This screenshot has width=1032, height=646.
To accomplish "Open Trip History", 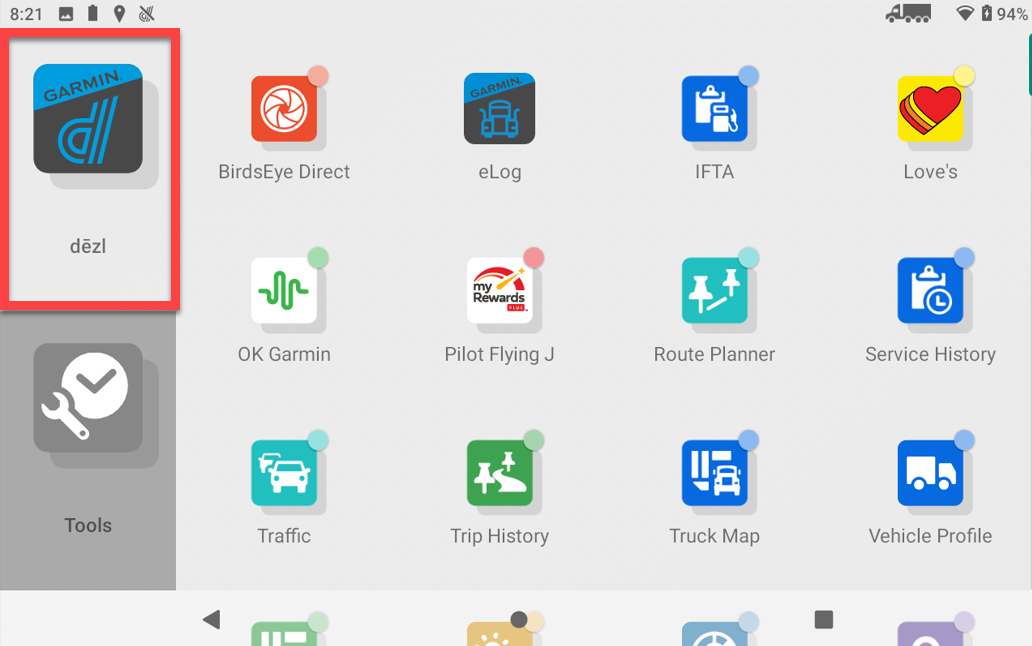I will pos(499,474).
